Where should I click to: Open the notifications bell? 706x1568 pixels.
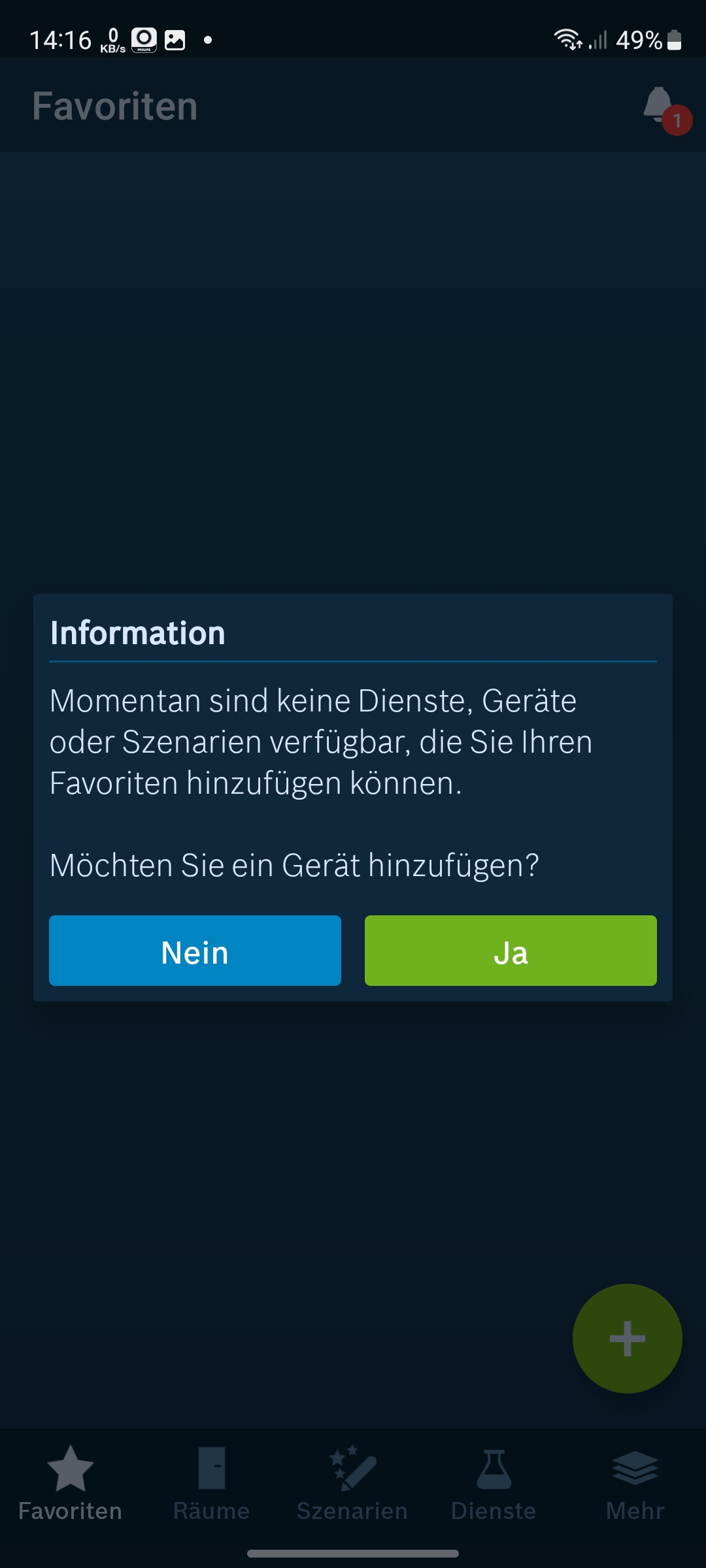[x=660, y=106]
